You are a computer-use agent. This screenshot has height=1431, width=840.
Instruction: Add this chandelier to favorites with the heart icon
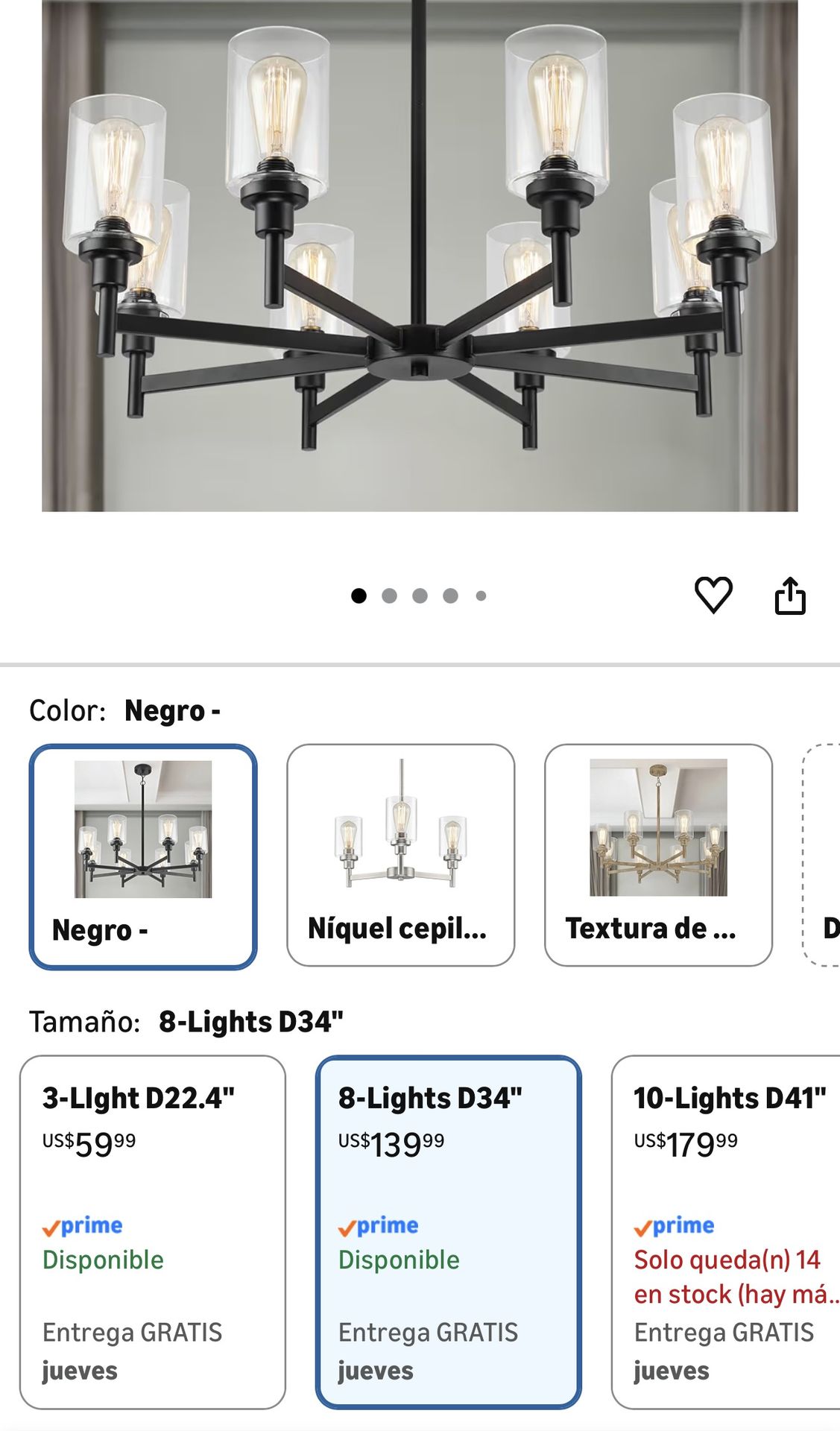click(713, 596)
